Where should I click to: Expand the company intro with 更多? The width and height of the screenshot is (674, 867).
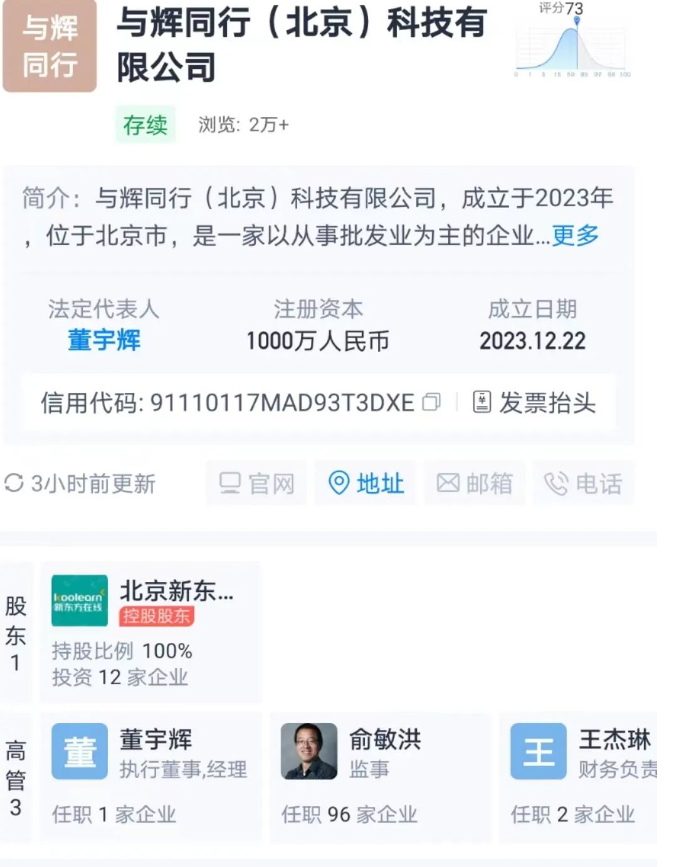pyautogui.click(x=576, y=236)
